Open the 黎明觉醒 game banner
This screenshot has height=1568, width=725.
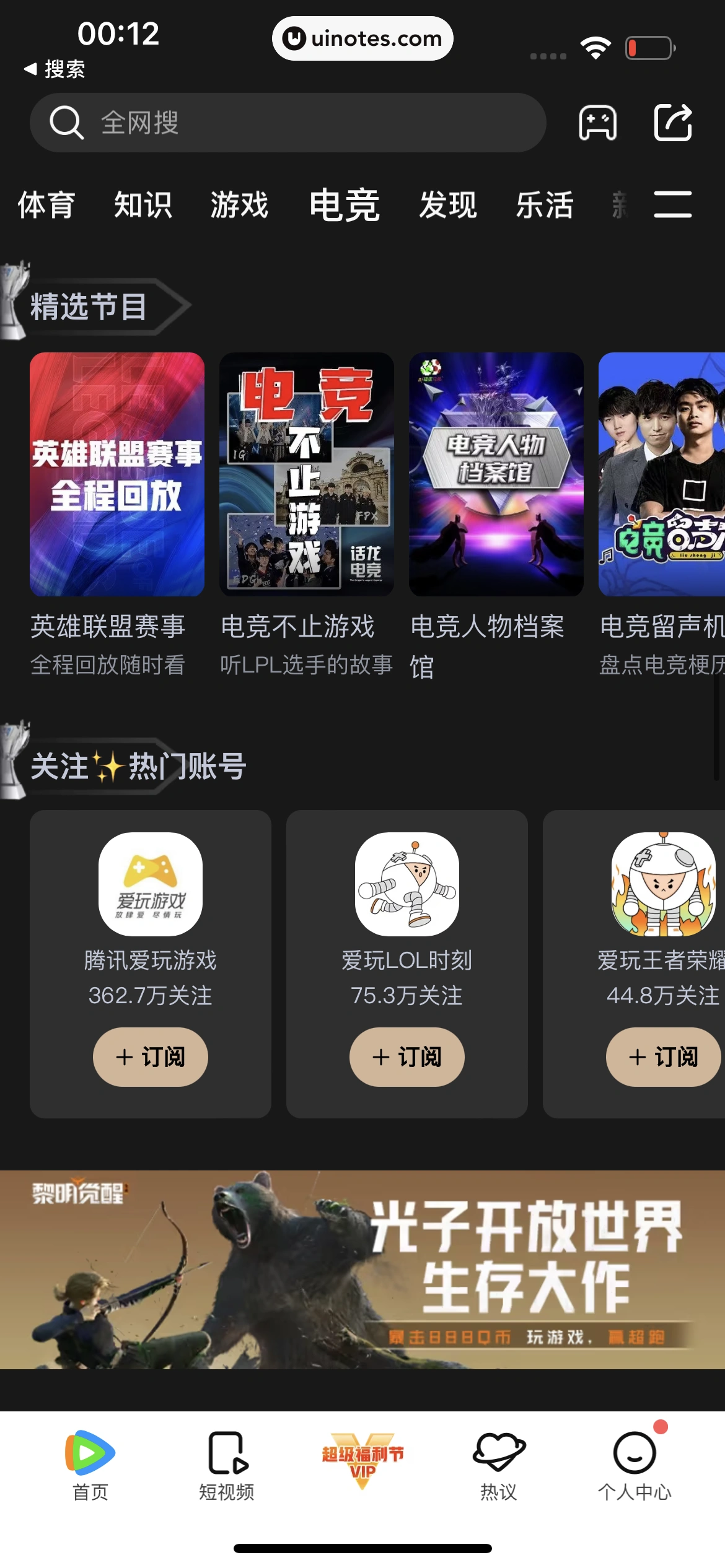362,1270
